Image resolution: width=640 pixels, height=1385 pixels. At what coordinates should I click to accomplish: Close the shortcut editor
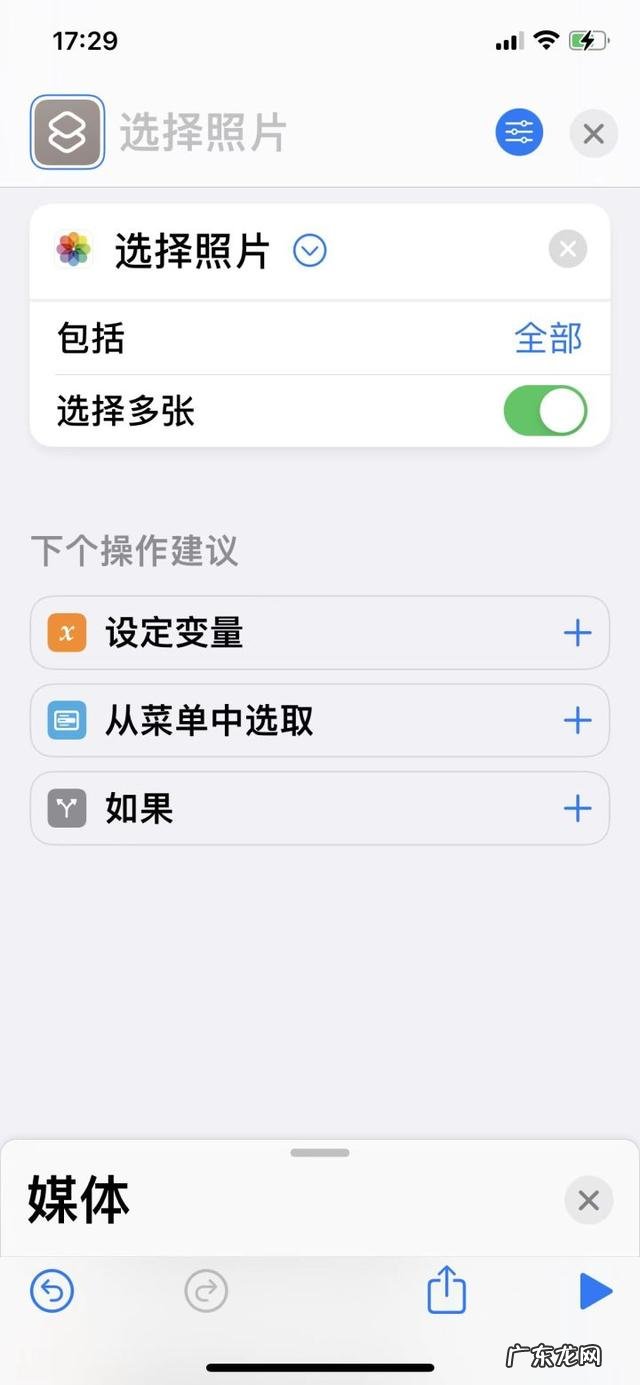593,133
